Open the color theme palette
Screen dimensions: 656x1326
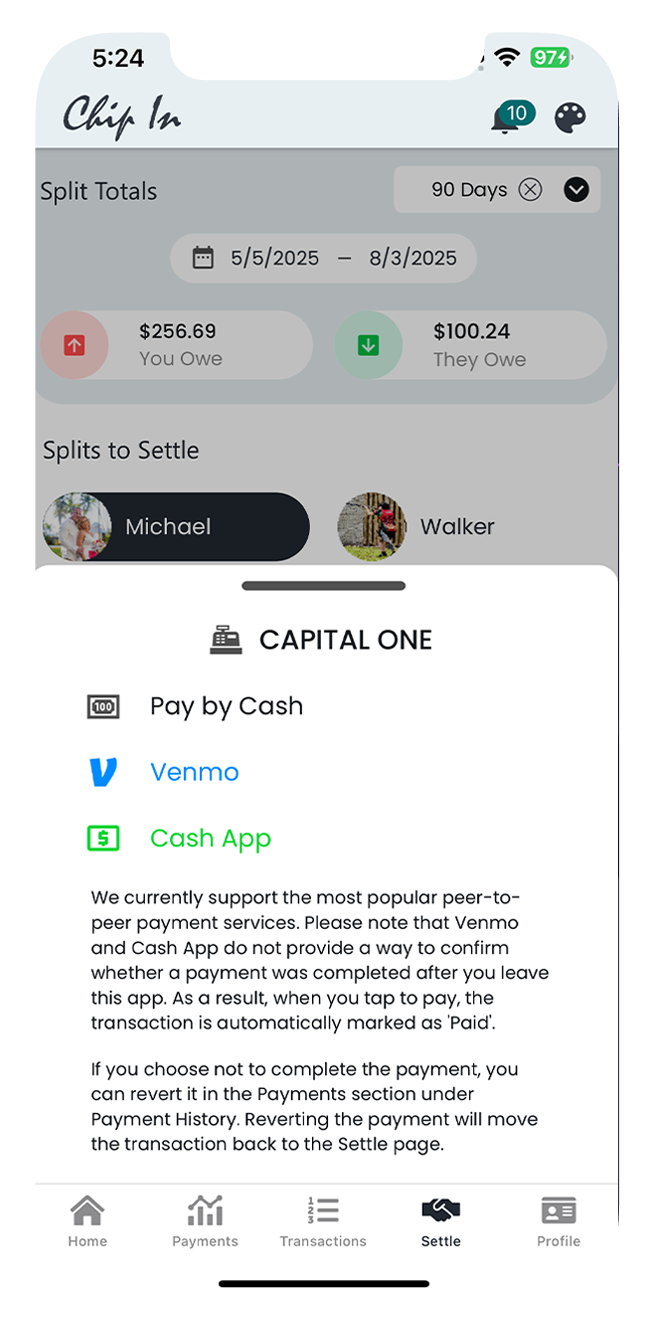pos(570,118)
